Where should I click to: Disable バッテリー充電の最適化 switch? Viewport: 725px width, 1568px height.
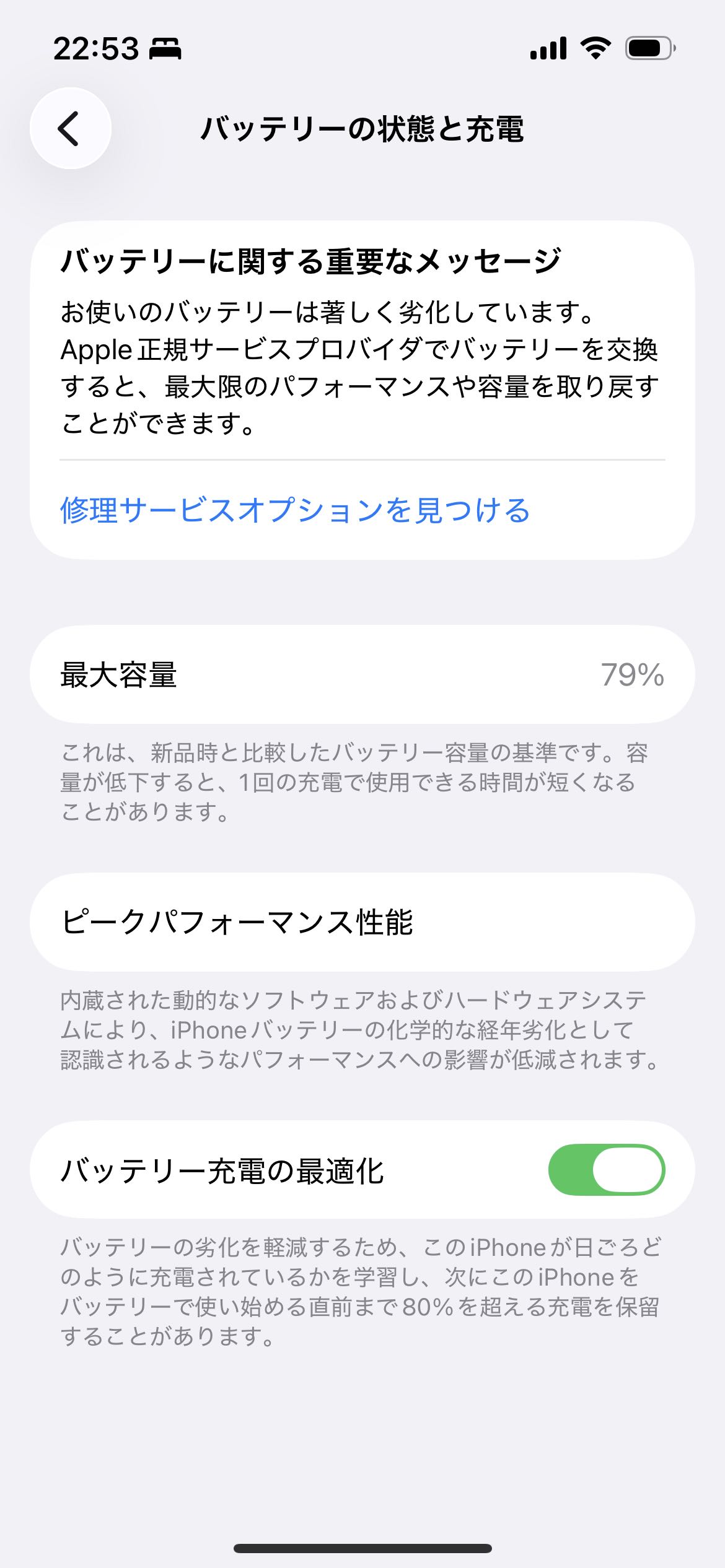[605, 1170]
